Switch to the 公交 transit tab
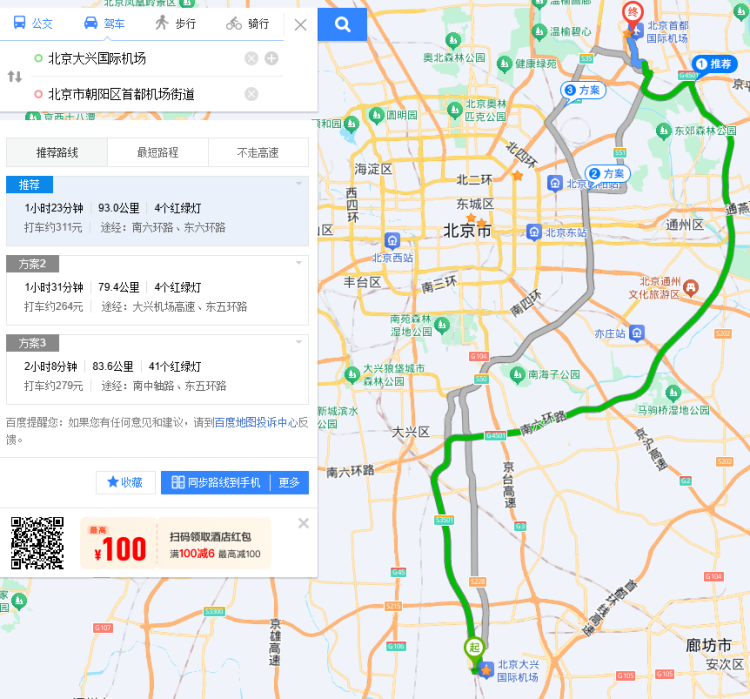Image resolution: width=750 pixels, height=699 pixels. click(x=32, y=23)
